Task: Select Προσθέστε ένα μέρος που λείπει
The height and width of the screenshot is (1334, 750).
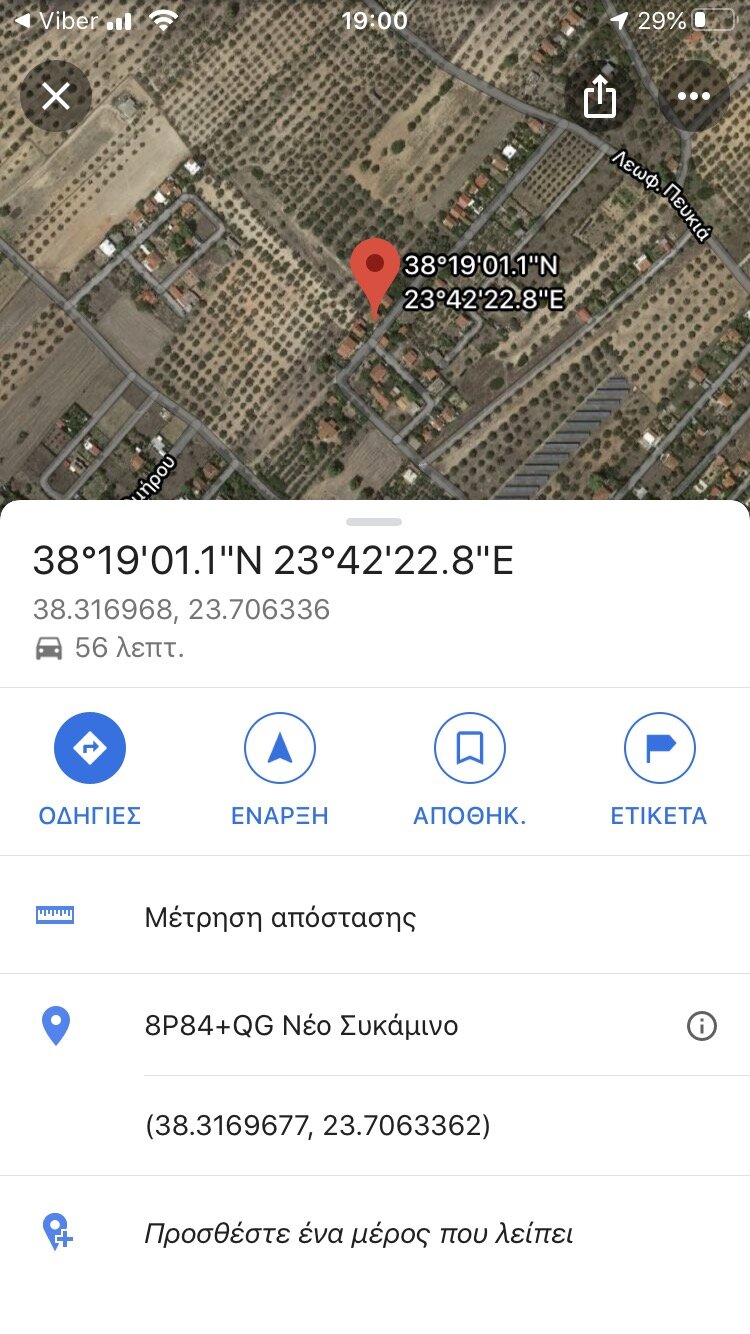Action: tap(375, 1233)
